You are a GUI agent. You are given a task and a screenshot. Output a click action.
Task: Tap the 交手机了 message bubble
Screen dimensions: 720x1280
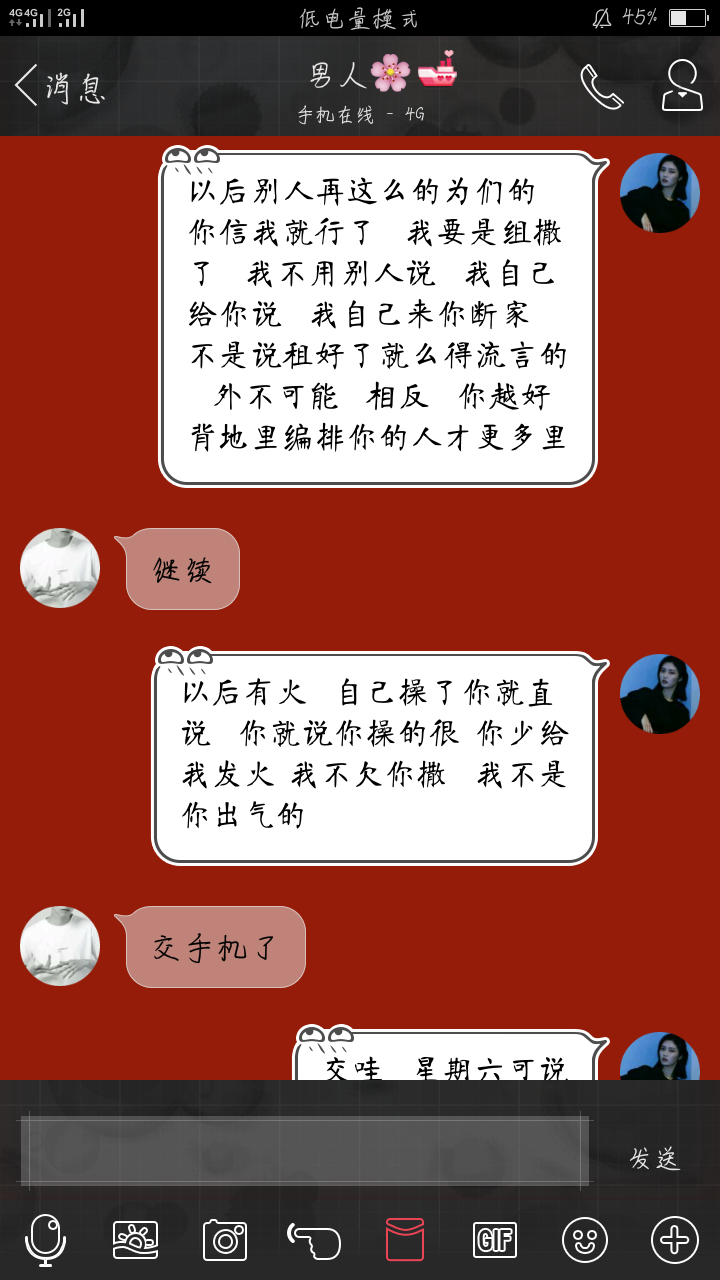pyautogui.click(x=215, y=946)
